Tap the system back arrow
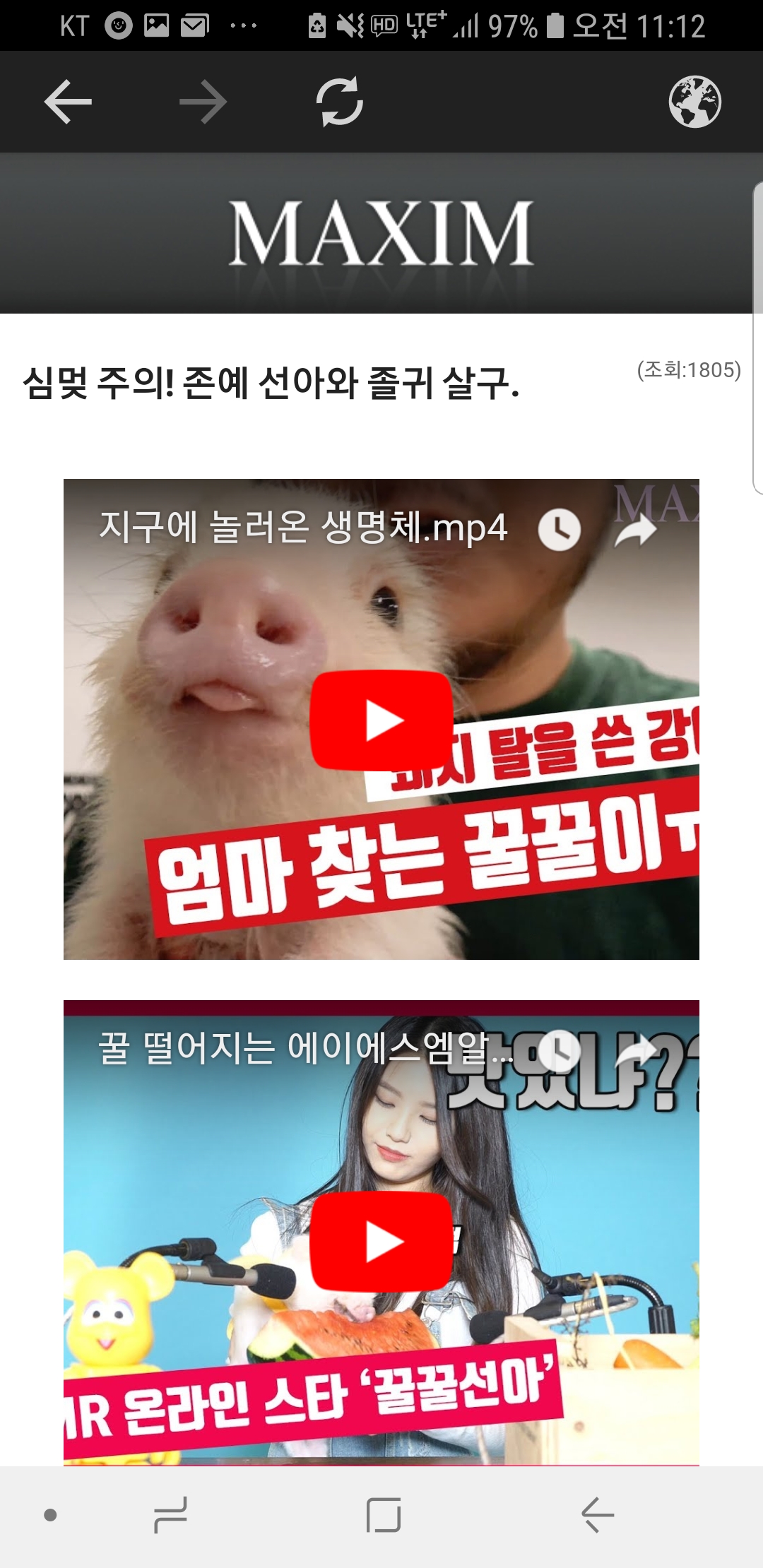This screenshot has height=1568, width=763. click(597, 1515)
